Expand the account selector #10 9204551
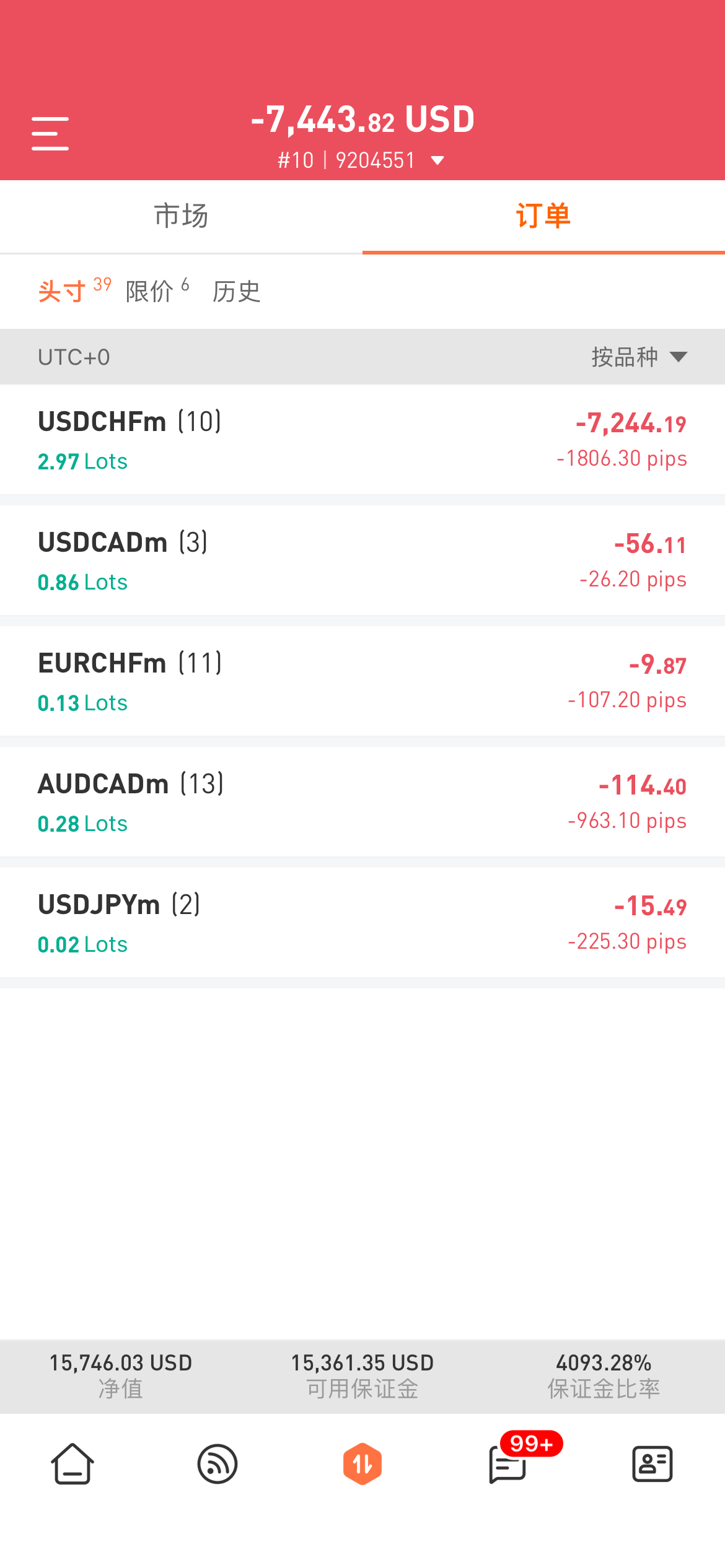 click(x=361, y=160)
